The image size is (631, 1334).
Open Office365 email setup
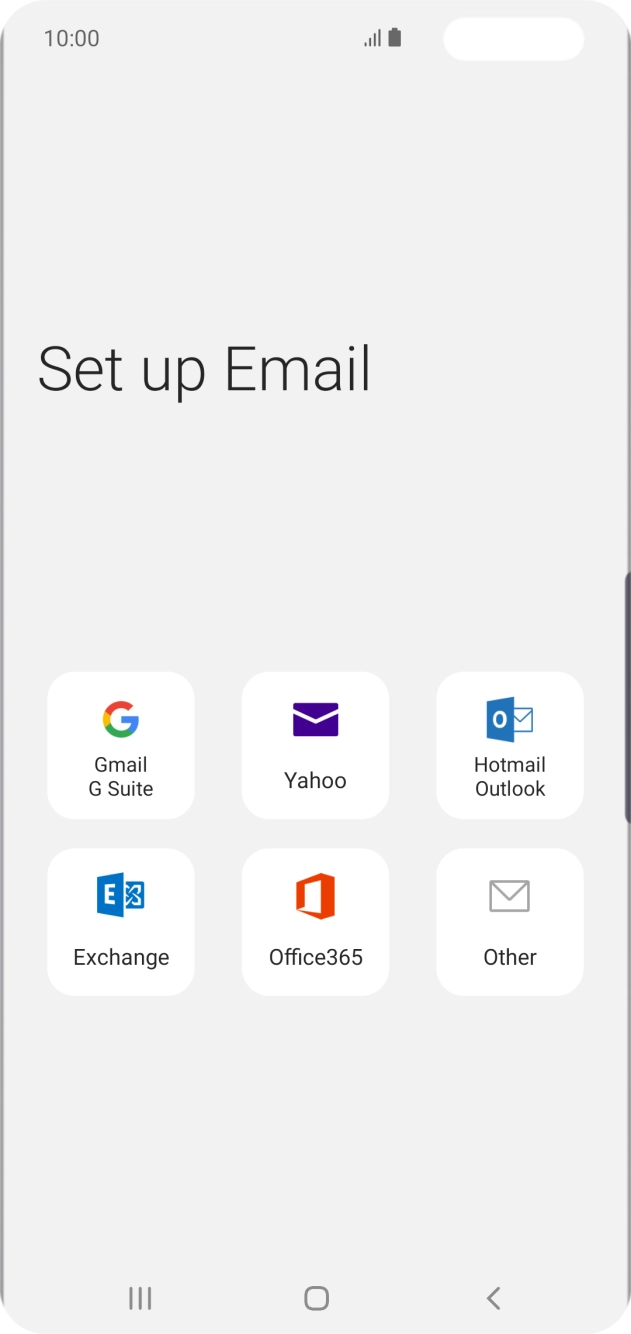pyautogui.click(x=315, y=922)
